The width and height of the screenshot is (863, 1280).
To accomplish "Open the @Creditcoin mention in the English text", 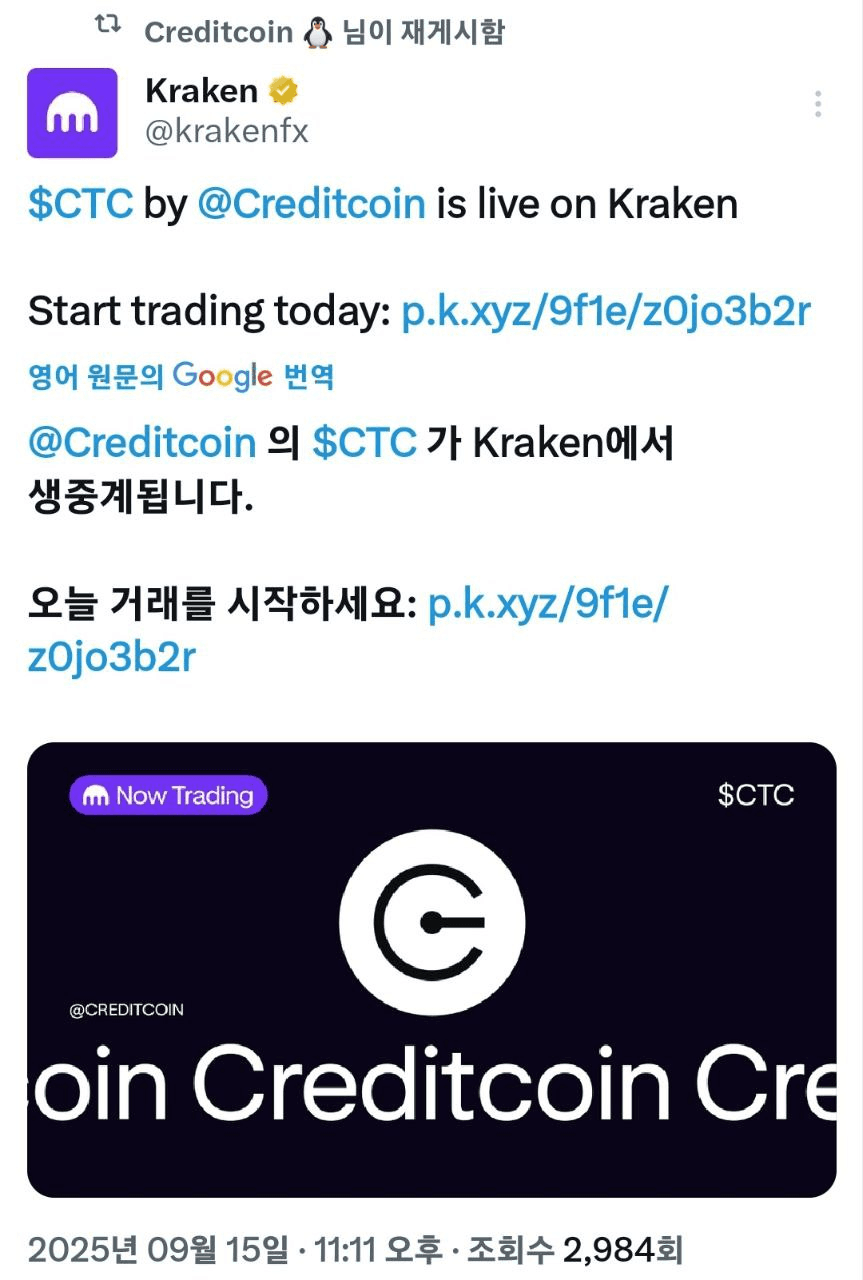I will point(311,203).
